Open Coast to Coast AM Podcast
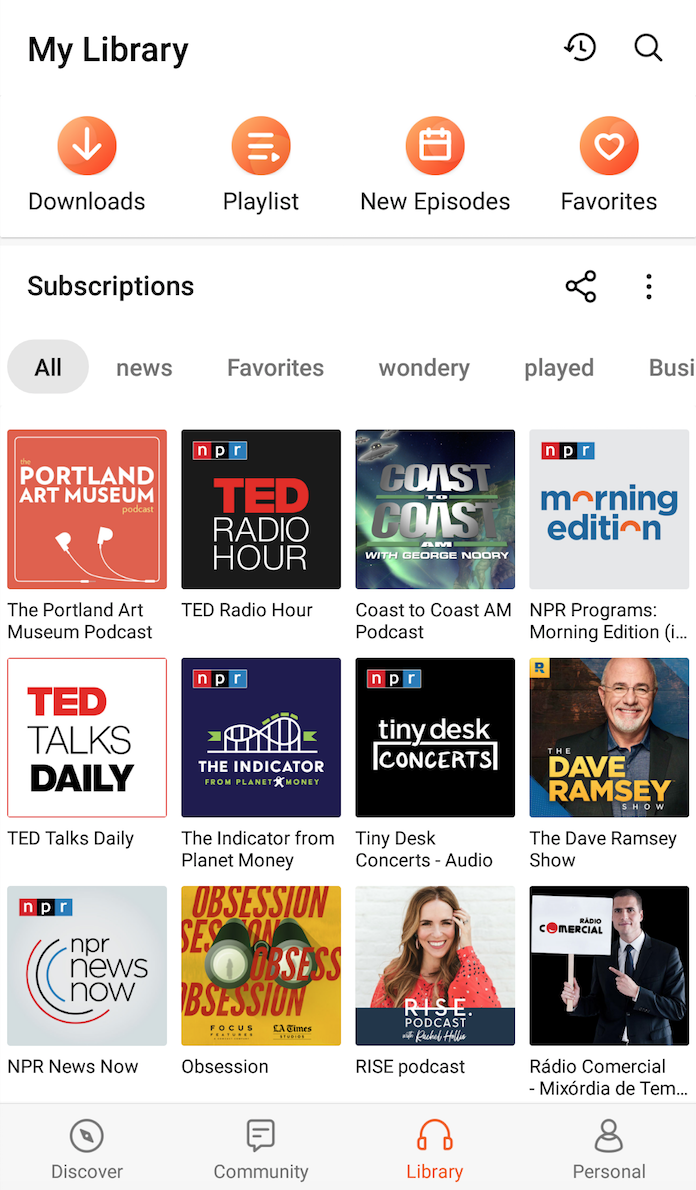Viewport: 696px width, 1190px height. click(x=435, y=510)
